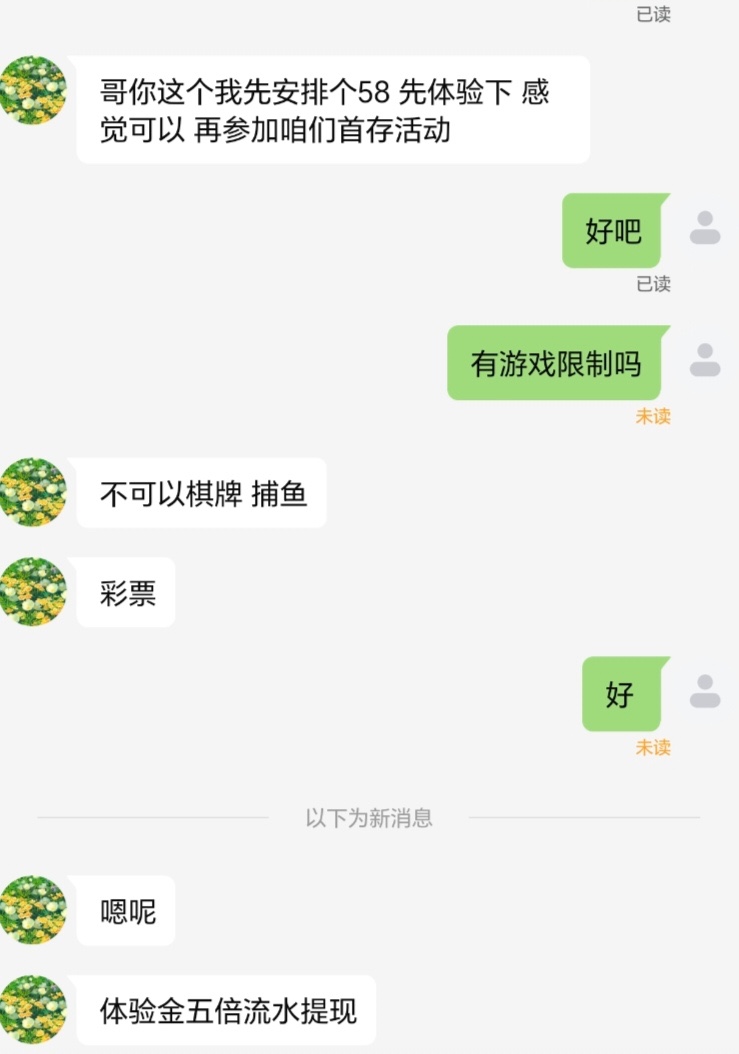This screenshot has height=1054, width=739.
Task: Tap the avatar next to 不可以棋牌 捕鱼
Action: click(x=34, y=492)
